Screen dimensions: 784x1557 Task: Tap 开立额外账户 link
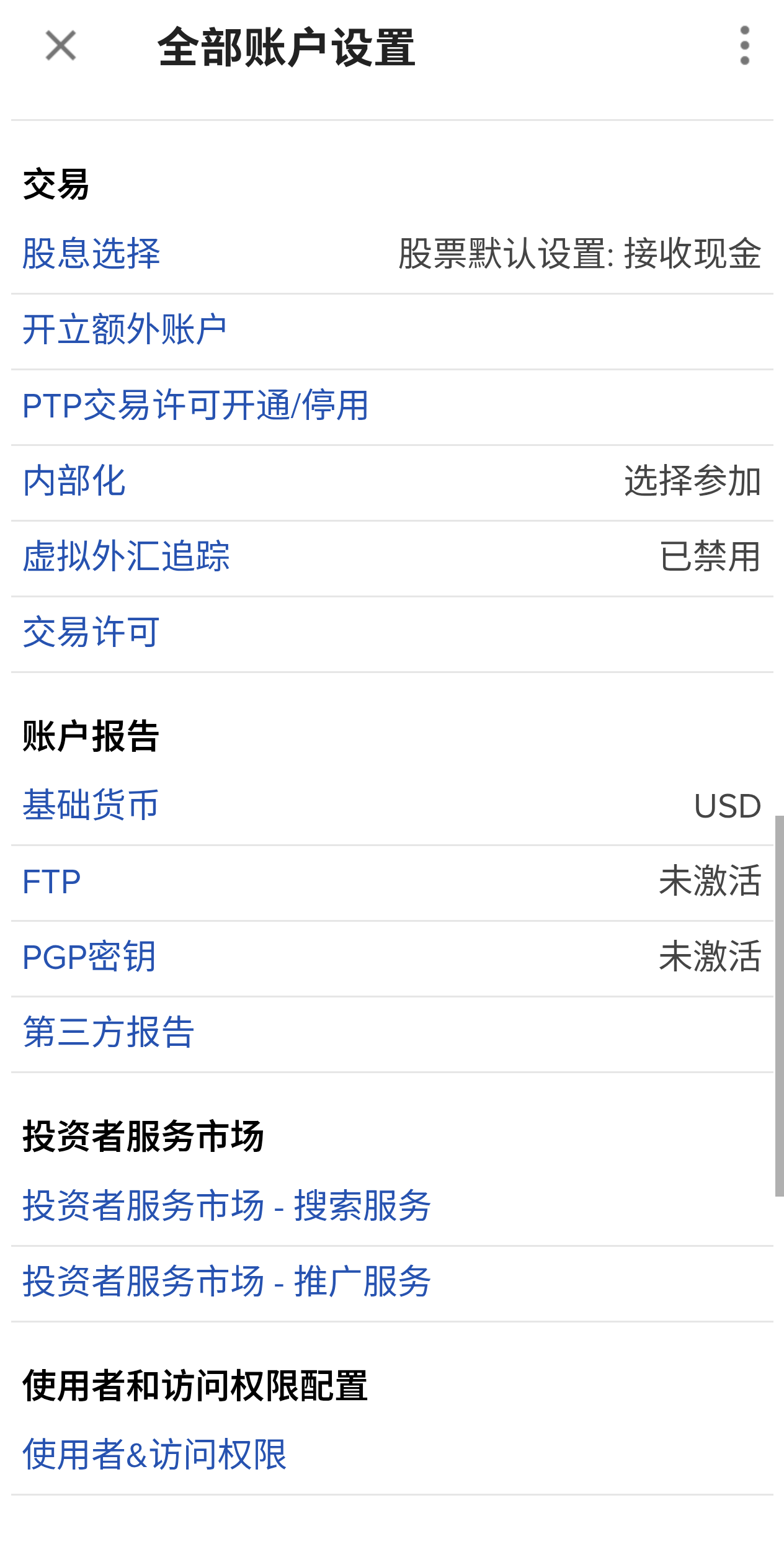coord(125,329)
